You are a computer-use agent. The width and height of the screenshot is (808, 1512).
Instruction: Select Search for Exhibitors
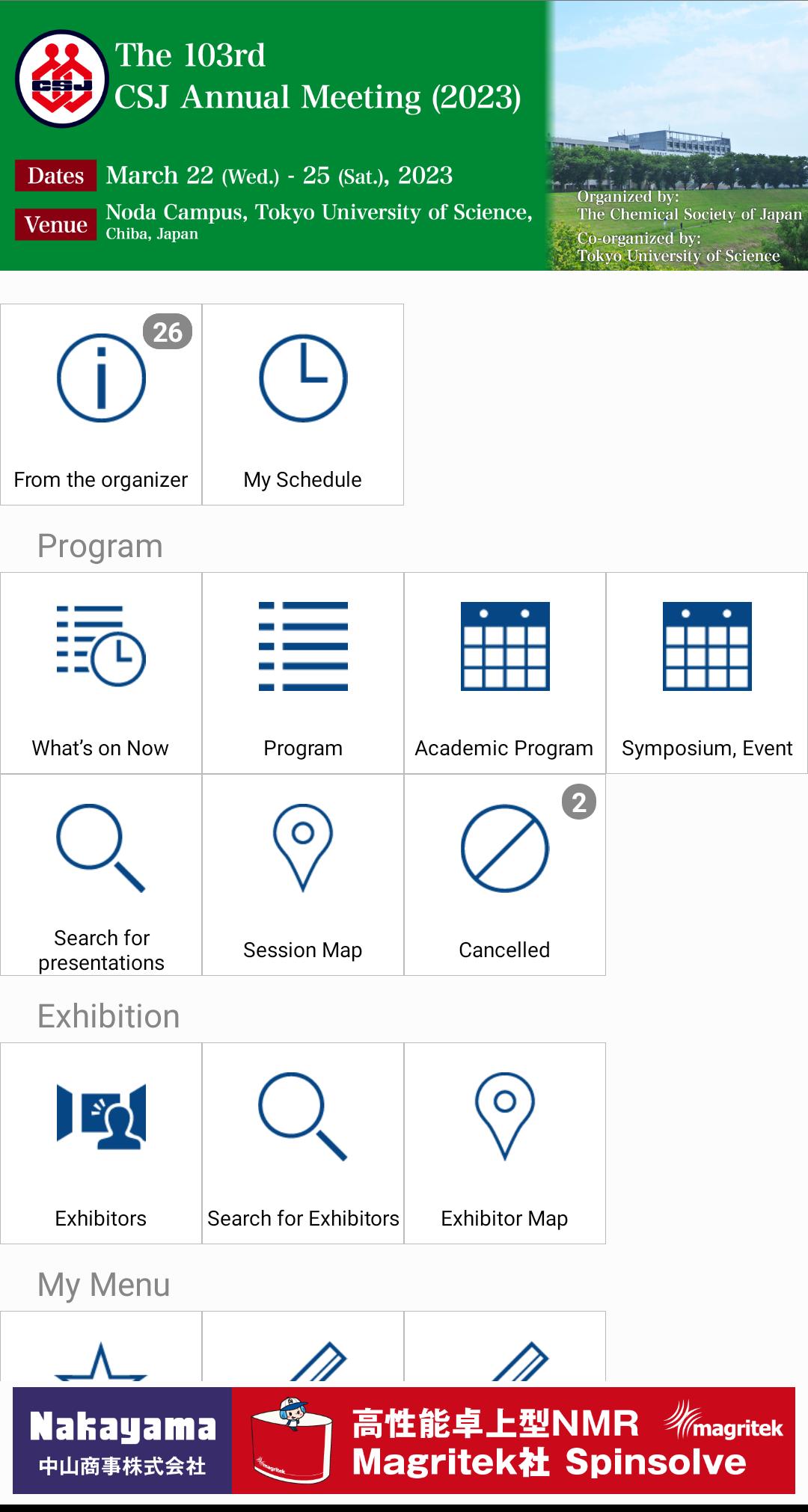(x=303, y=1143)
